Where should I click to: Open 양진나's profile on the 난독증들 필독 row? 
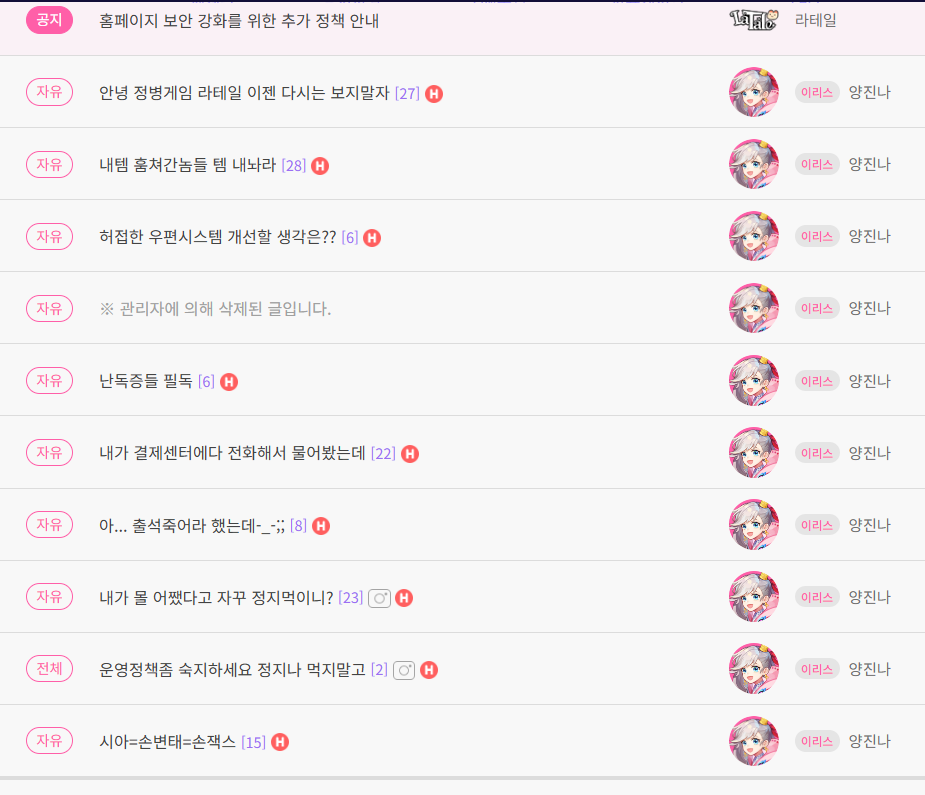tap(869, 381)
